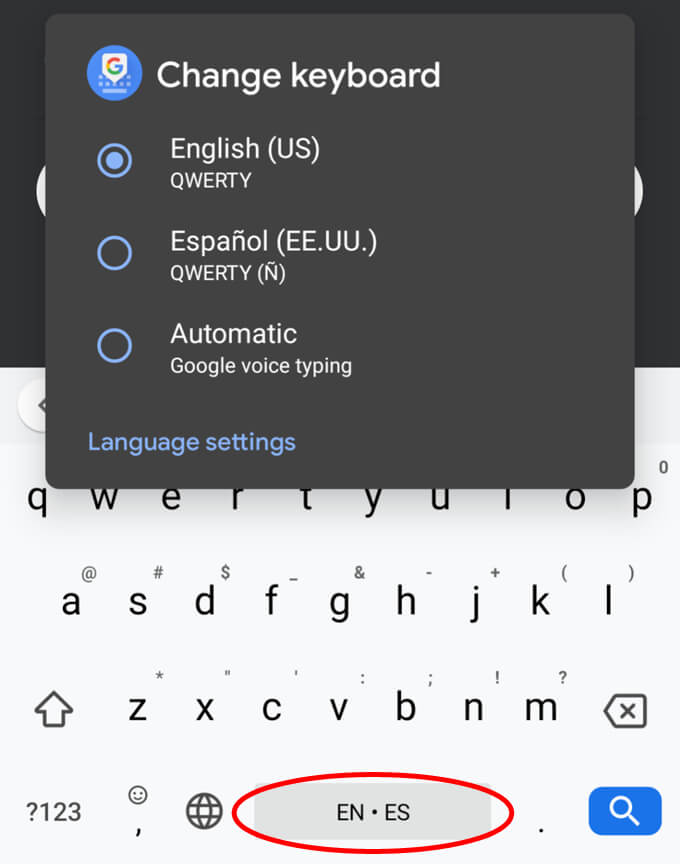This screenshot has height=864, width=680.
Task: Toggle the shift key
Action: (53, 710)
